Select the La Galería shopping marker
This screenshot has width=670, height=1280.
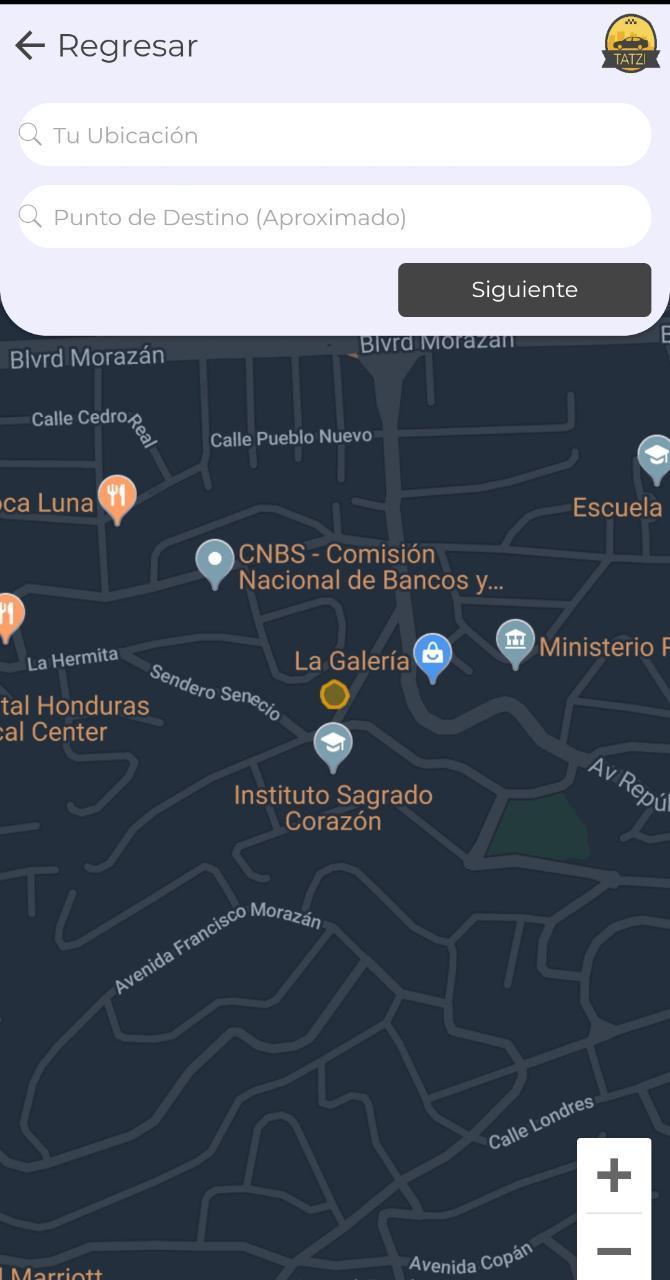pyautogui.click(x=432, y=656)
